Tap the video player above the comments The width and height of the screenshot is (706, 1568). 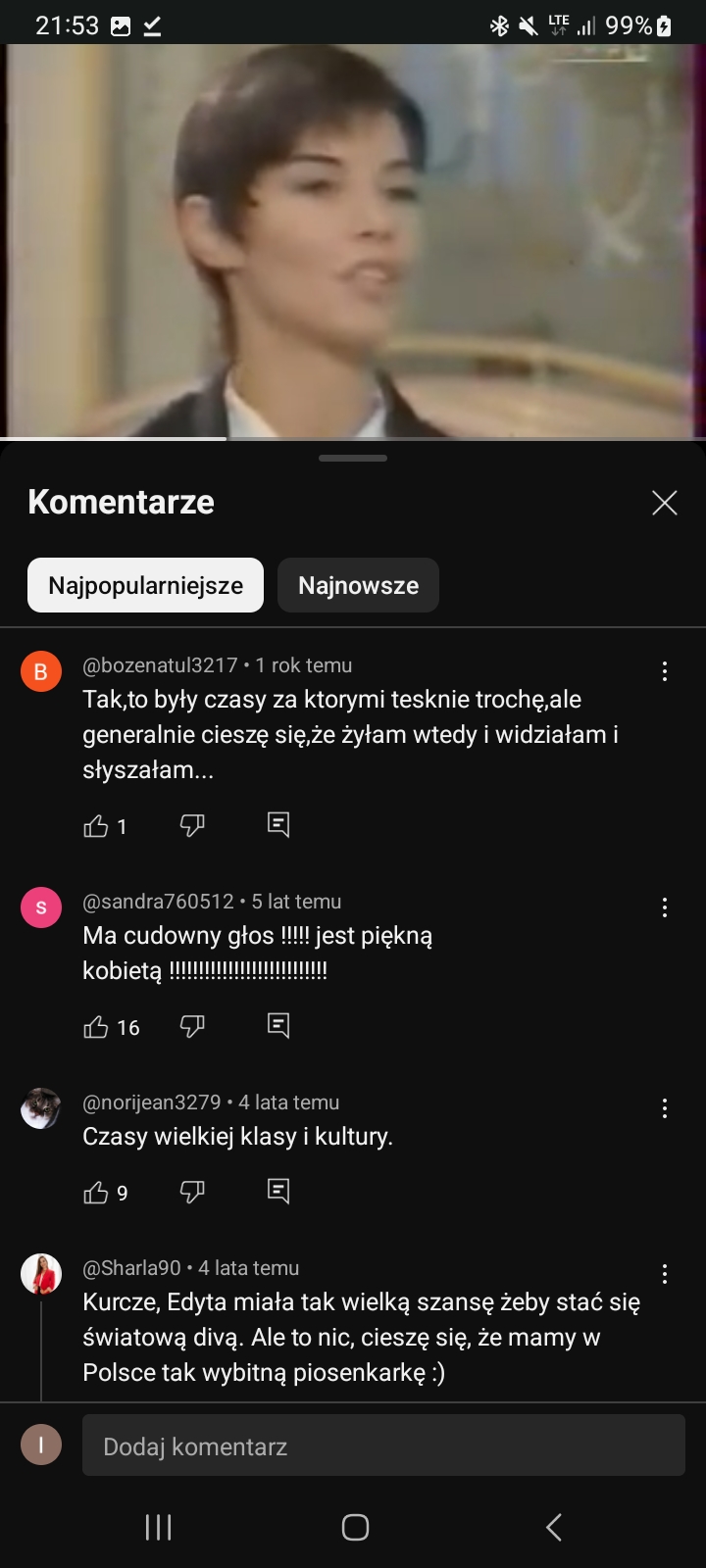click(x=353, y=240)
